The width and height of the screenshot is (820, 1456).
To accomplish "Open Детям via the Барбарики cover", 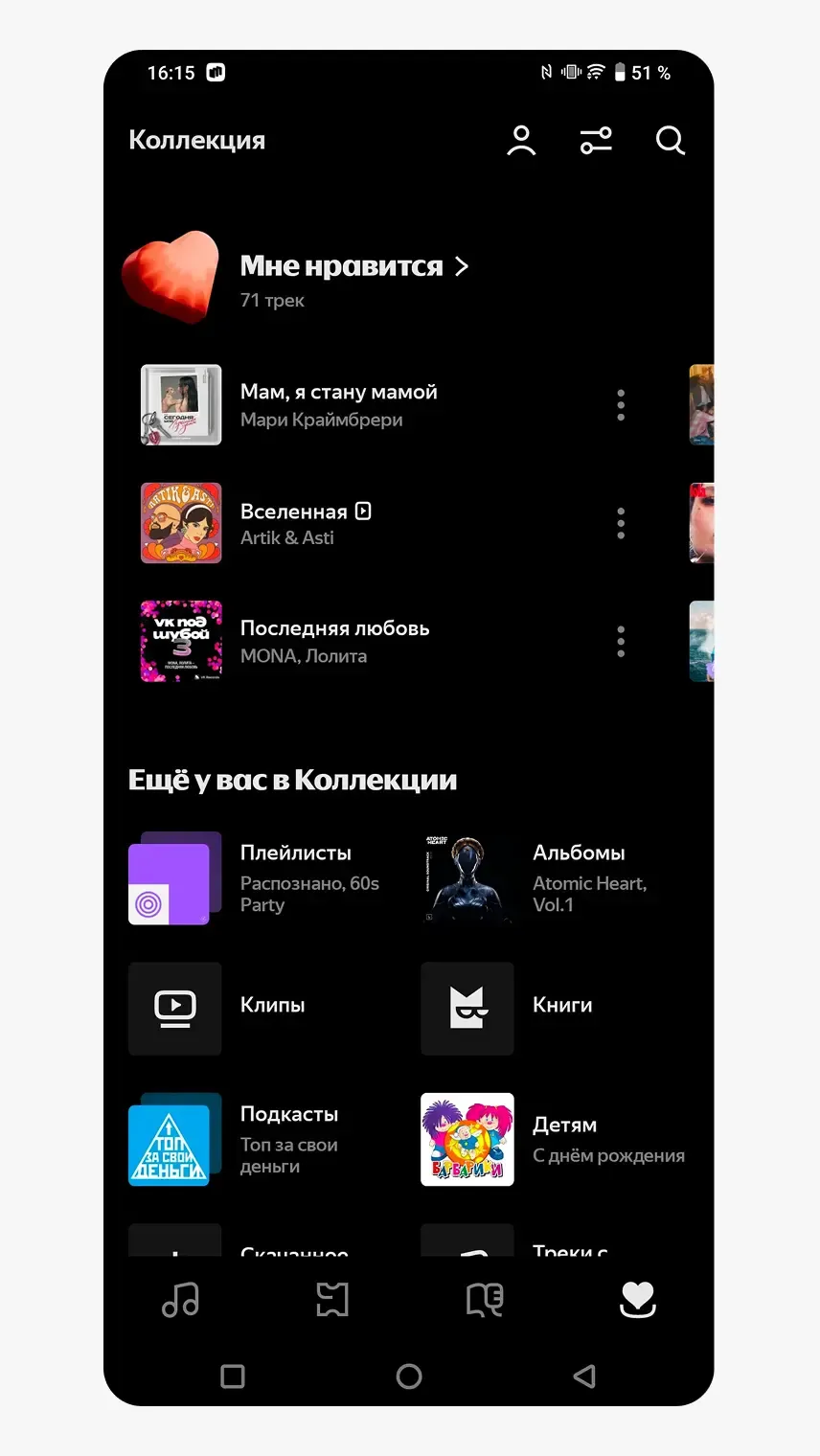I will point(467,1140).
